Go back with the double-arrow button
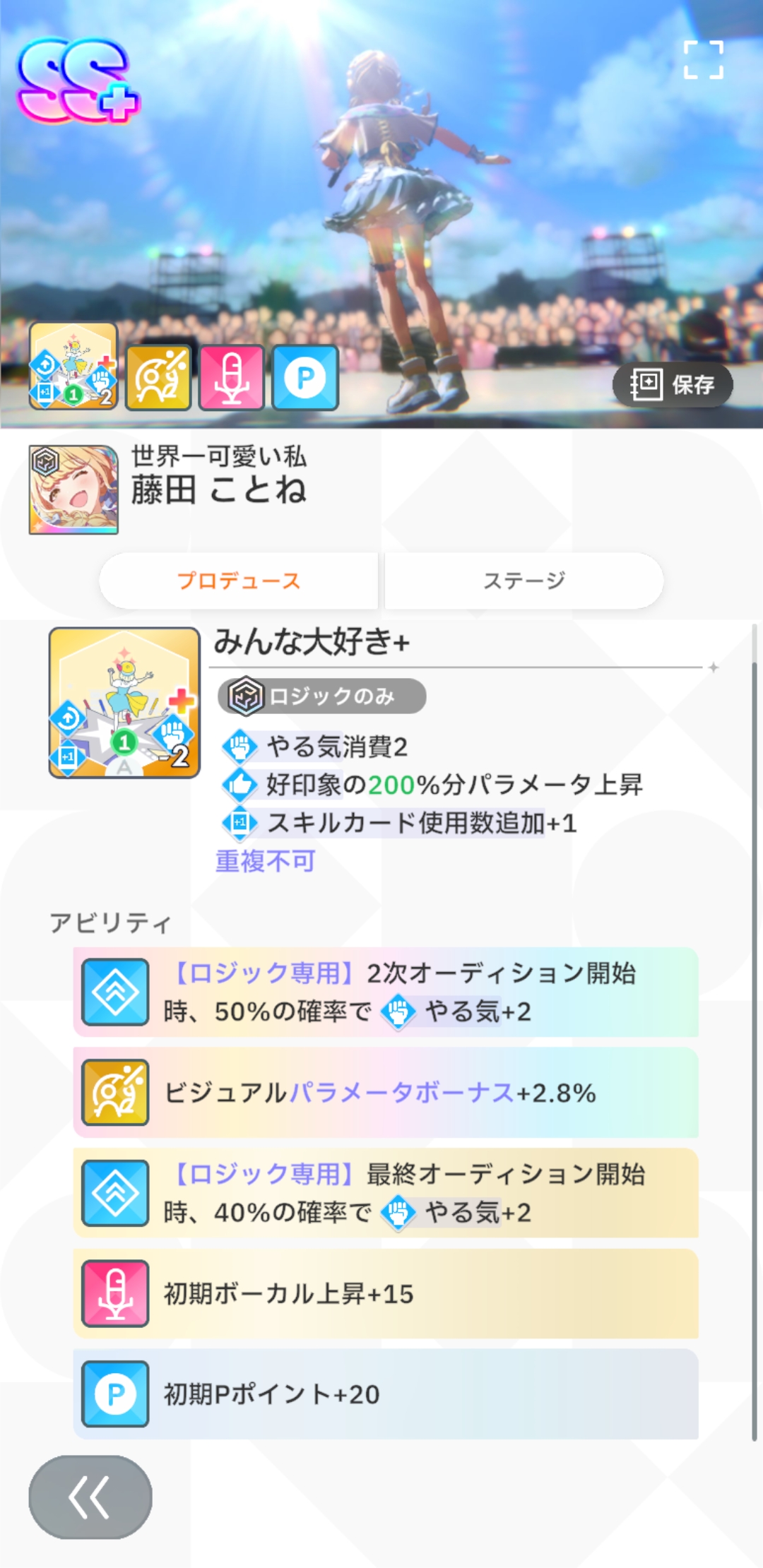This screenshot has height=1568, width=763. pos(90,1496)
